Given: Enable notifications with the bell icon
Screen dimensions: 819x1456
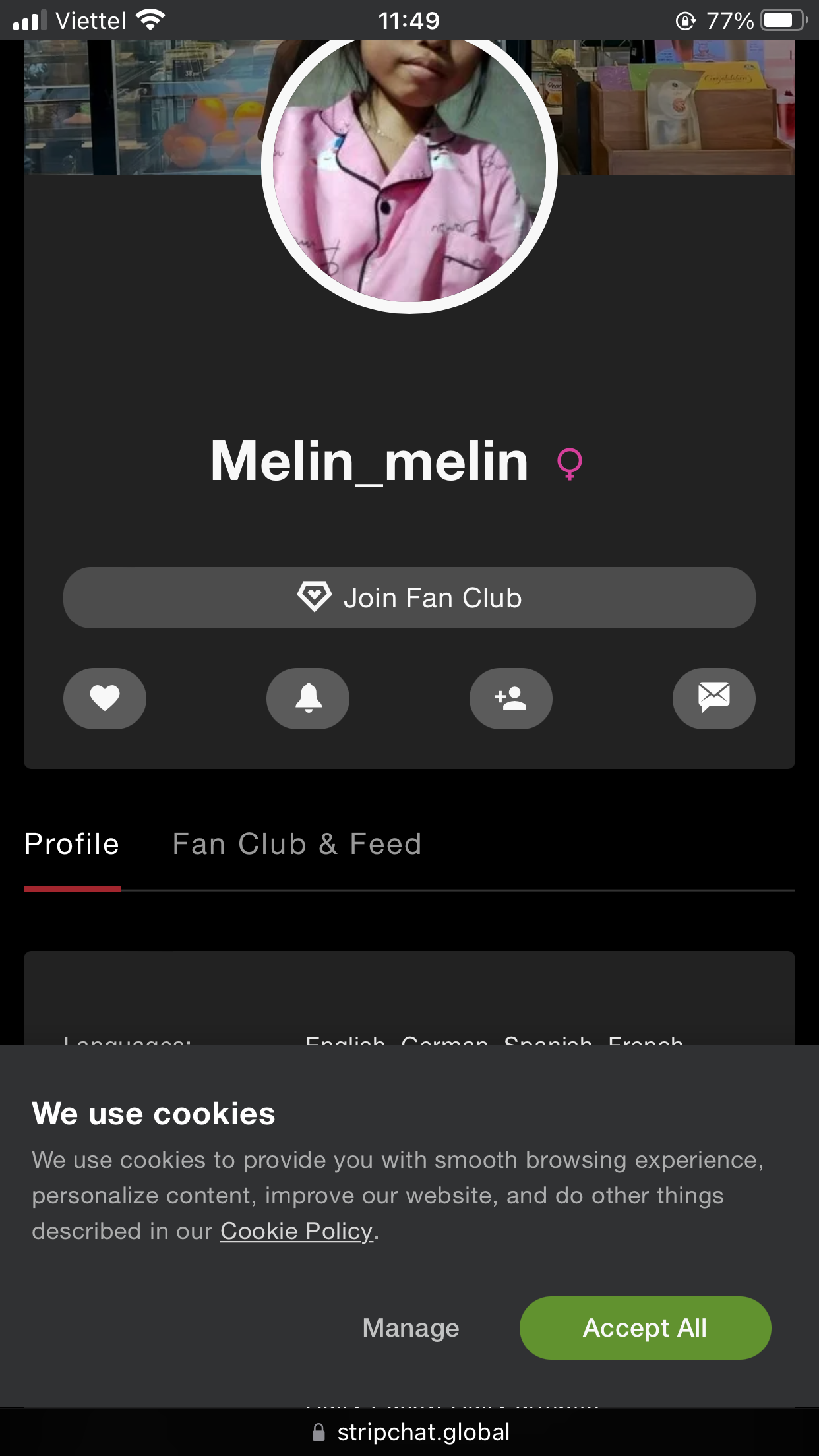Looking at the screenshot, I should (308, 698).
